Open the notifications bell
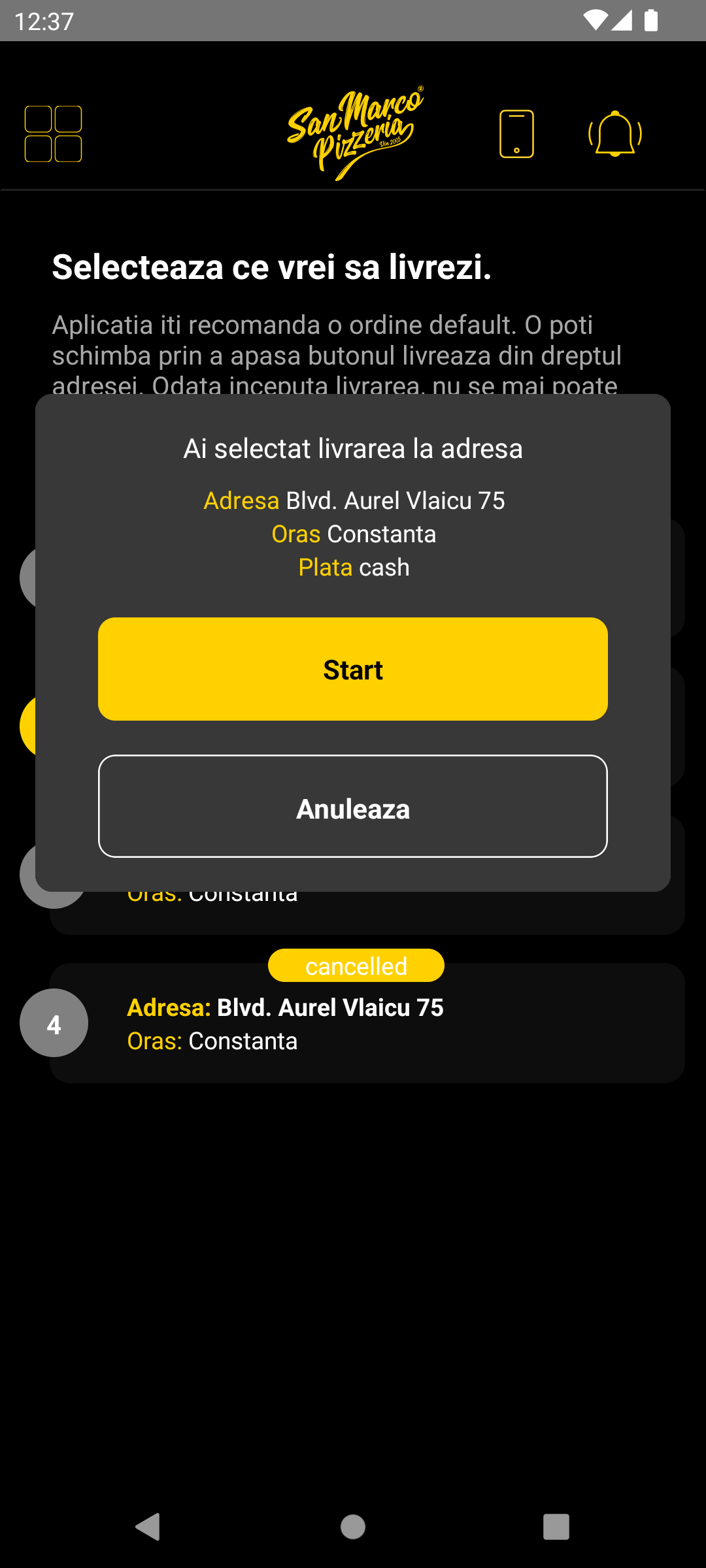Screen dimensions: 706x1568 click(614, 134)
